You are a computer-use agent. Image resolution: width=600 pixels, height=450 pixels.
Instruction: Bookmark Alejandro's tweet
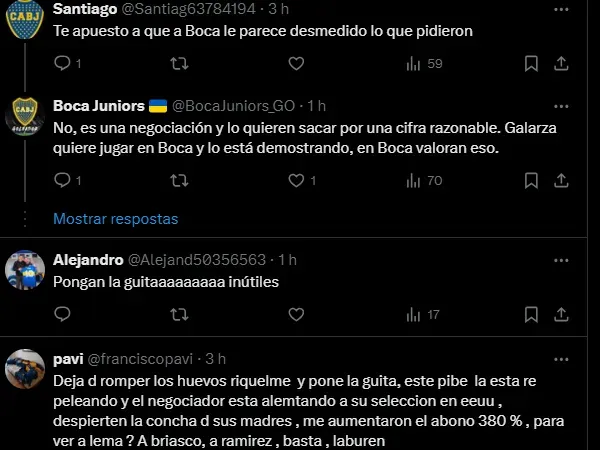(532, 315)
